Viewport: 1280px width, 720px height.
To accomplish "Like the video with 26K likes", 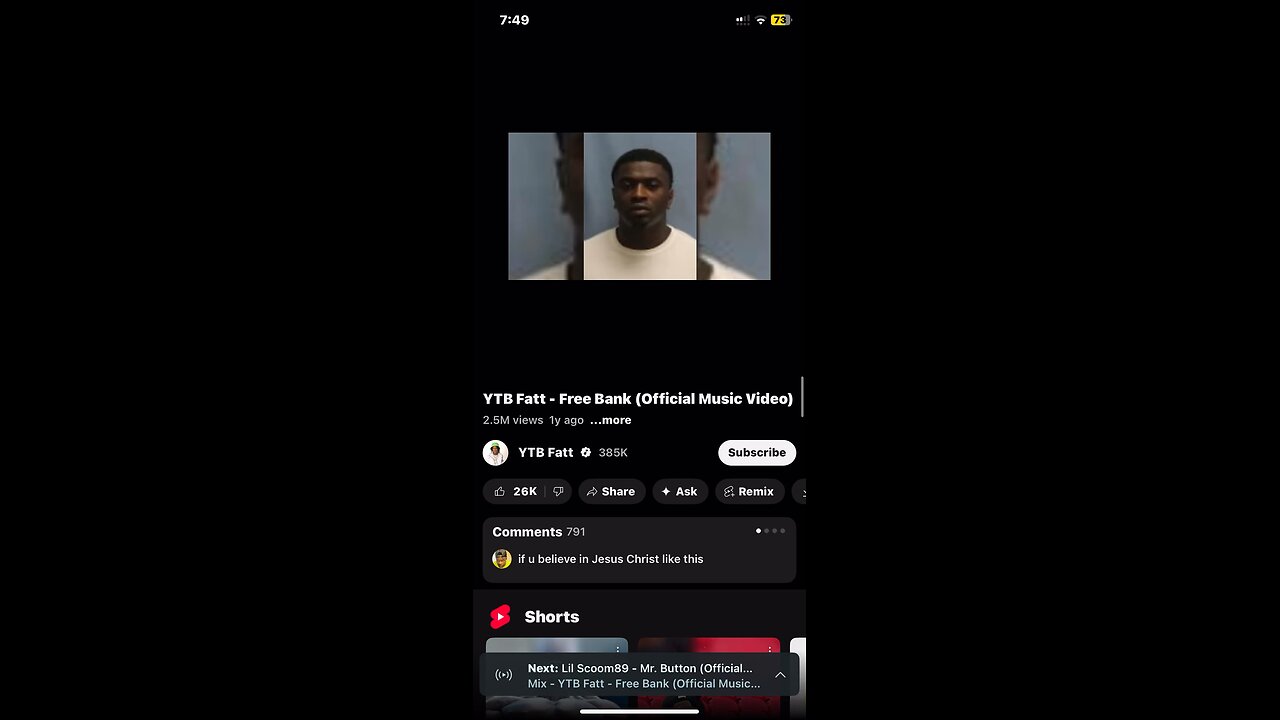I will click(515, 492).
